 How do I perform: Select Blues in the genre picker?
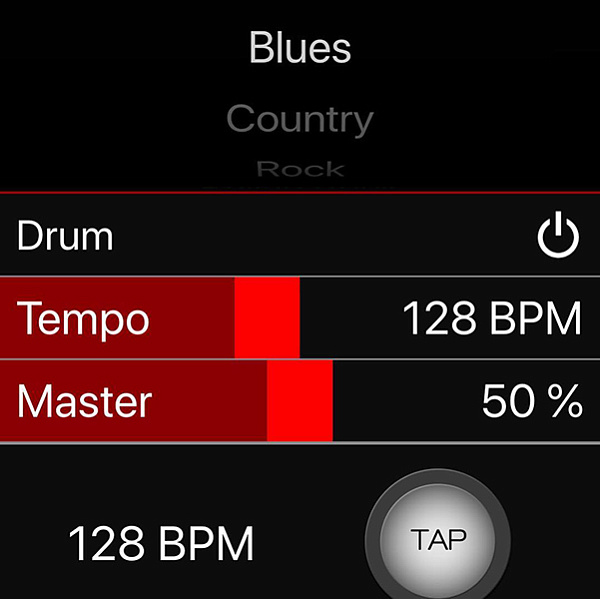[x=300, y=48]
